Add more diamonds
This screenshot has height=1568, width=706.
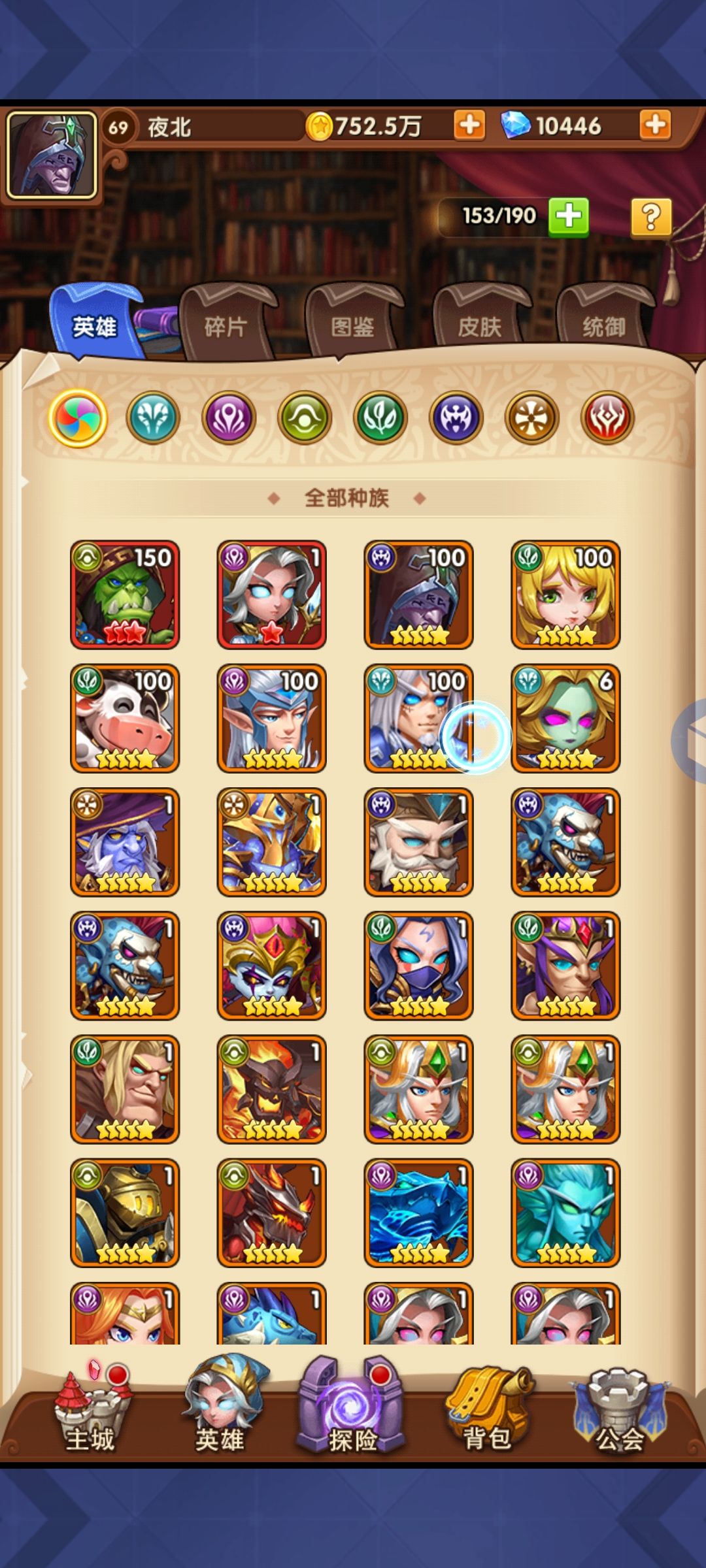coord(655,124)
